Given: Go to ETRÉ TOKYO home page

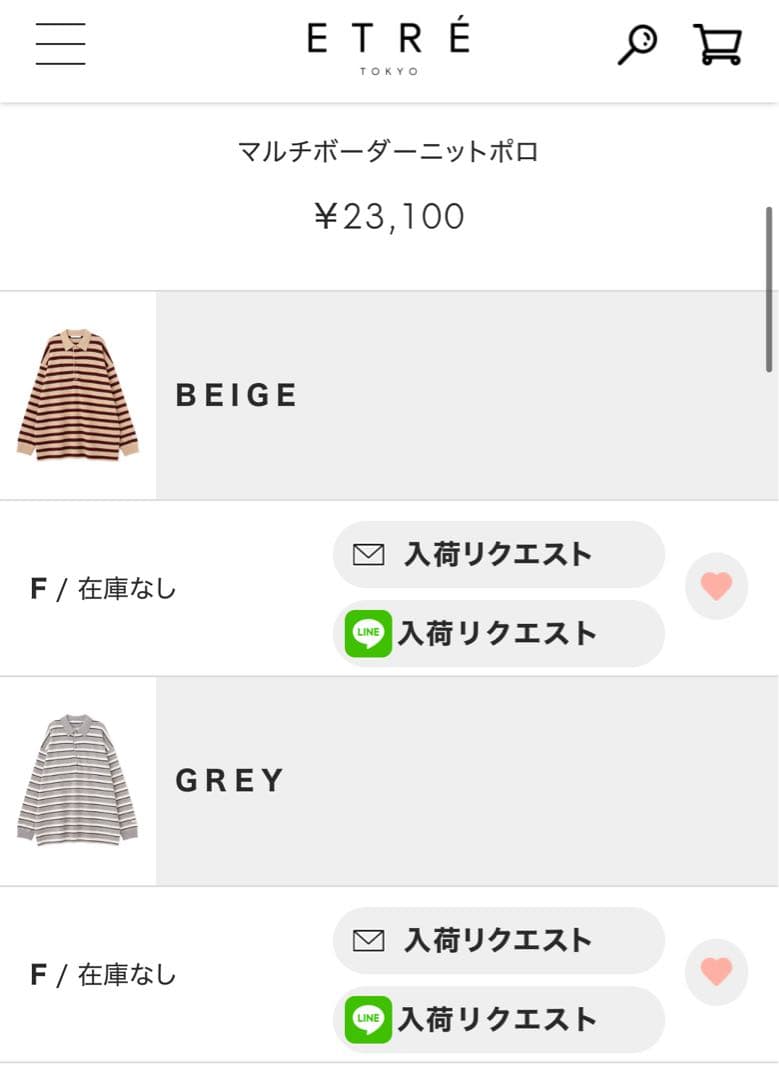Looking at the screenshot, I should tap(388, 48).
